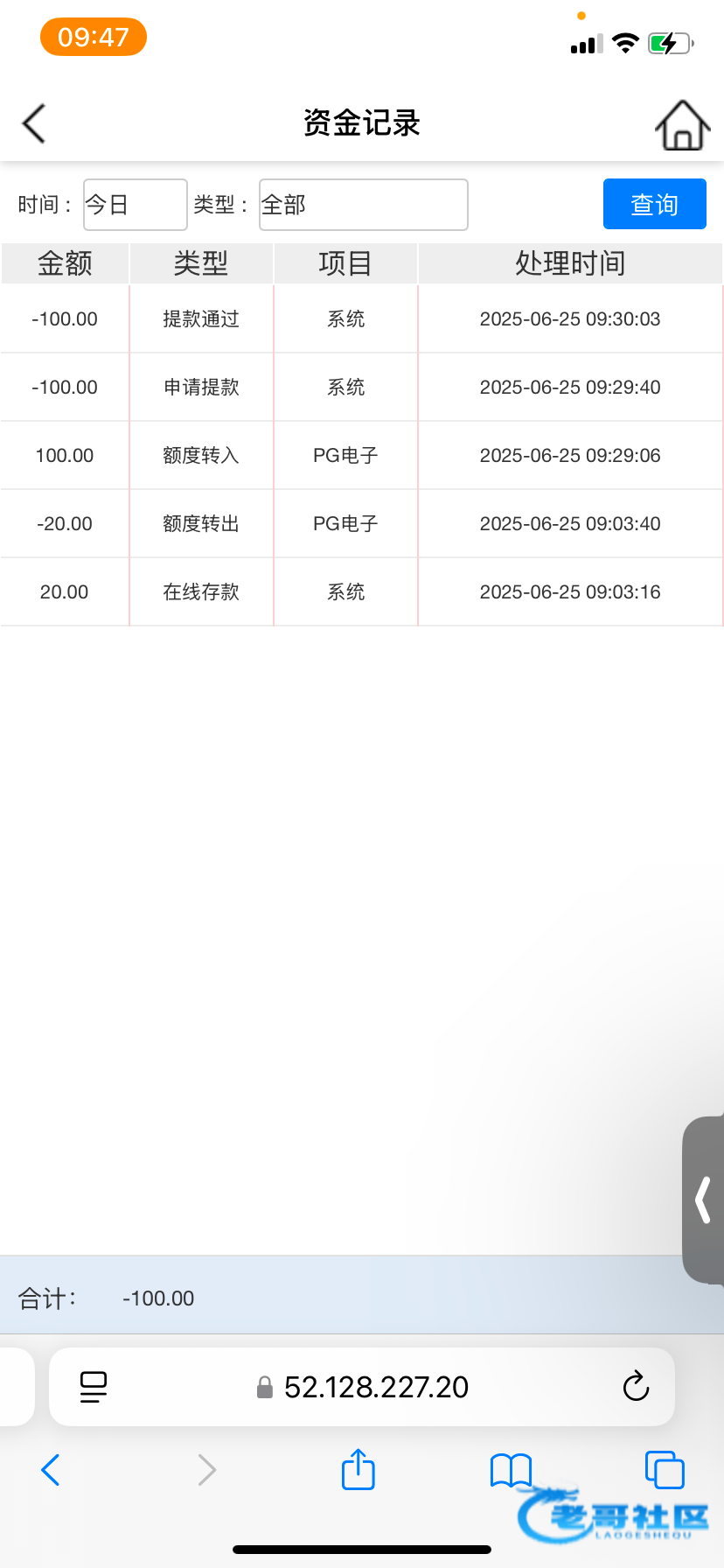Open the 类型 dropdown showing 全部

tap(364, 205)
